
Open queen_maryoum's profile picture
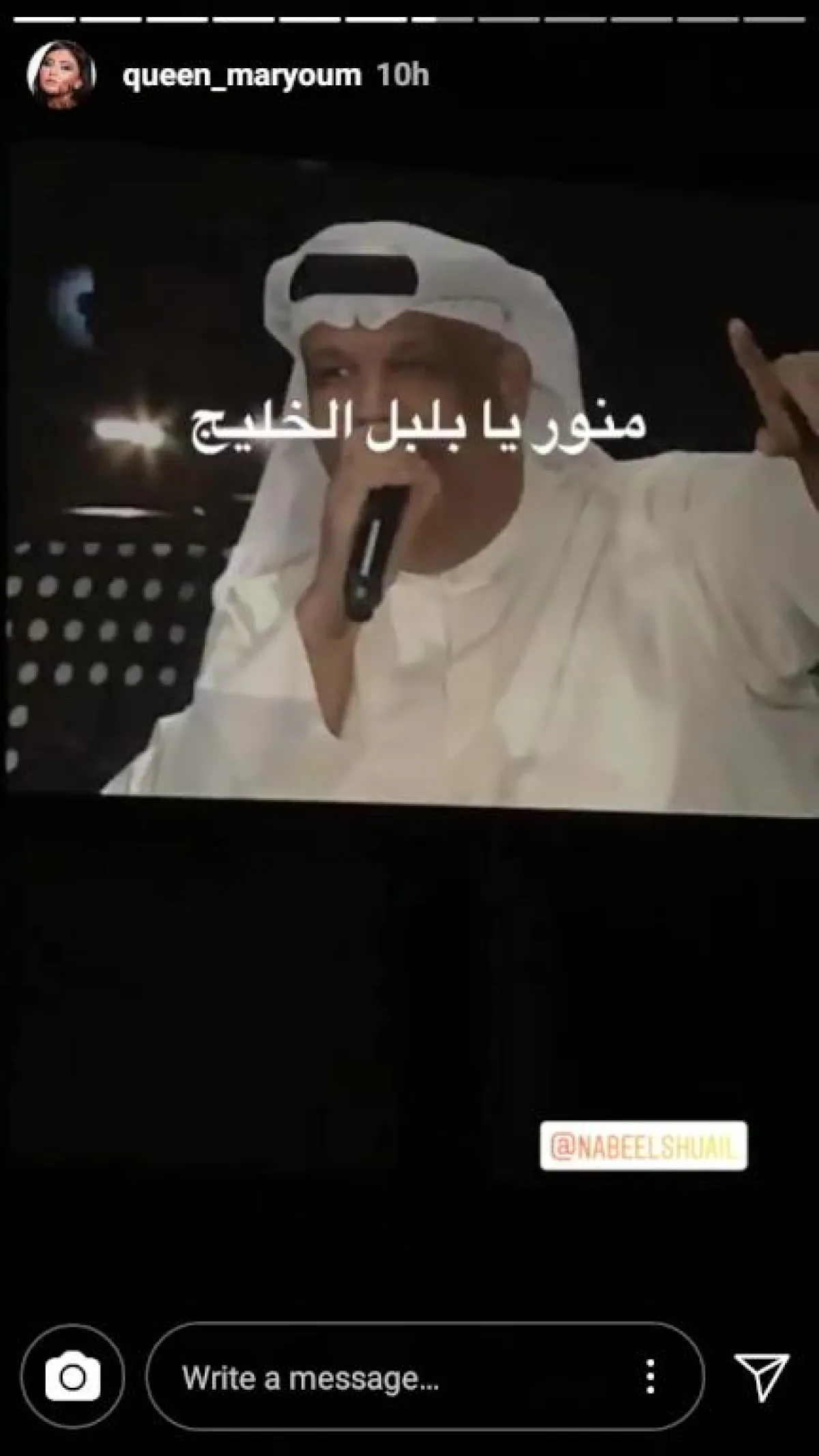coord(60,74)
